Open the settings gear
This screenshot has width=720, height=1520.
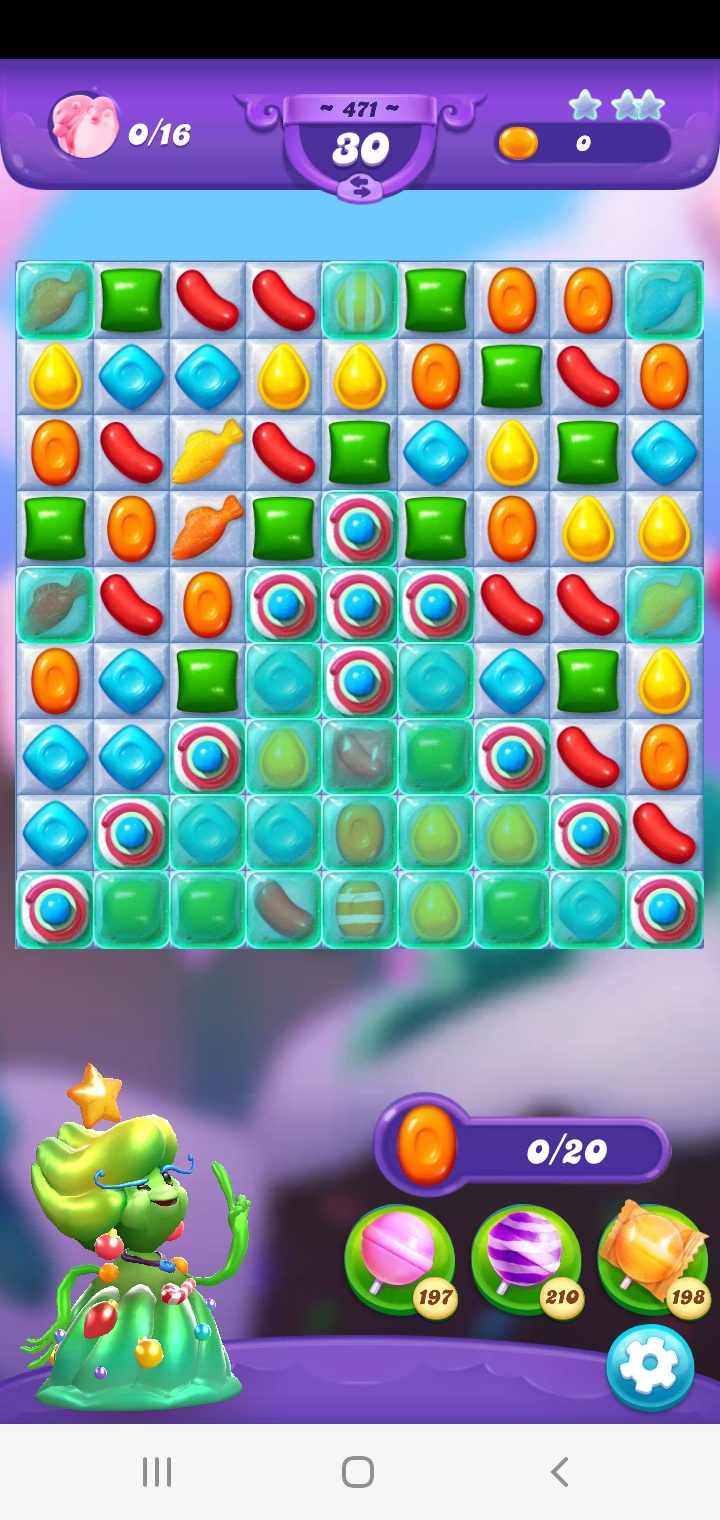pos(650,1367)
